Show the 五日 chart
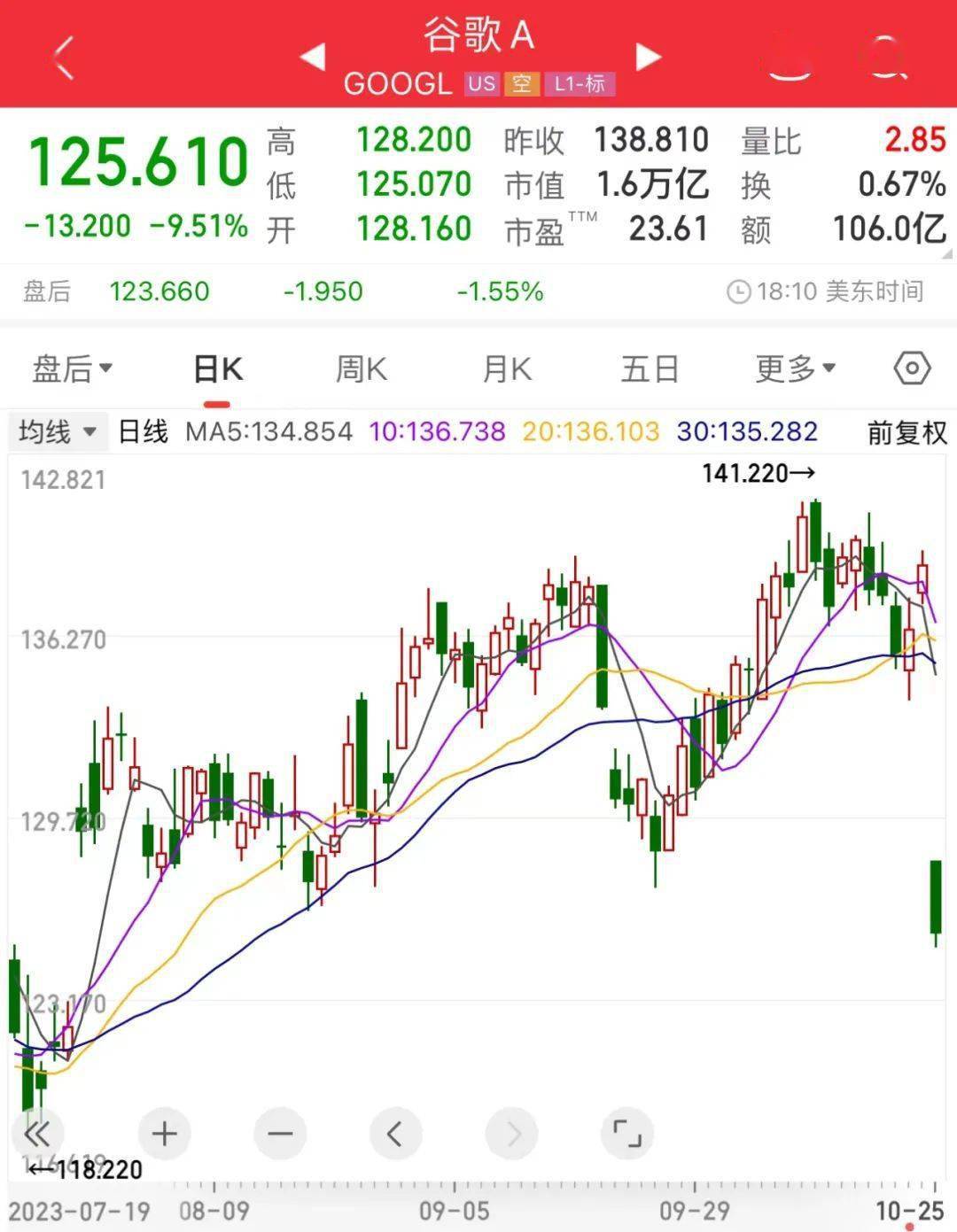The image size is (957, 1232). [x=650, y=369]
